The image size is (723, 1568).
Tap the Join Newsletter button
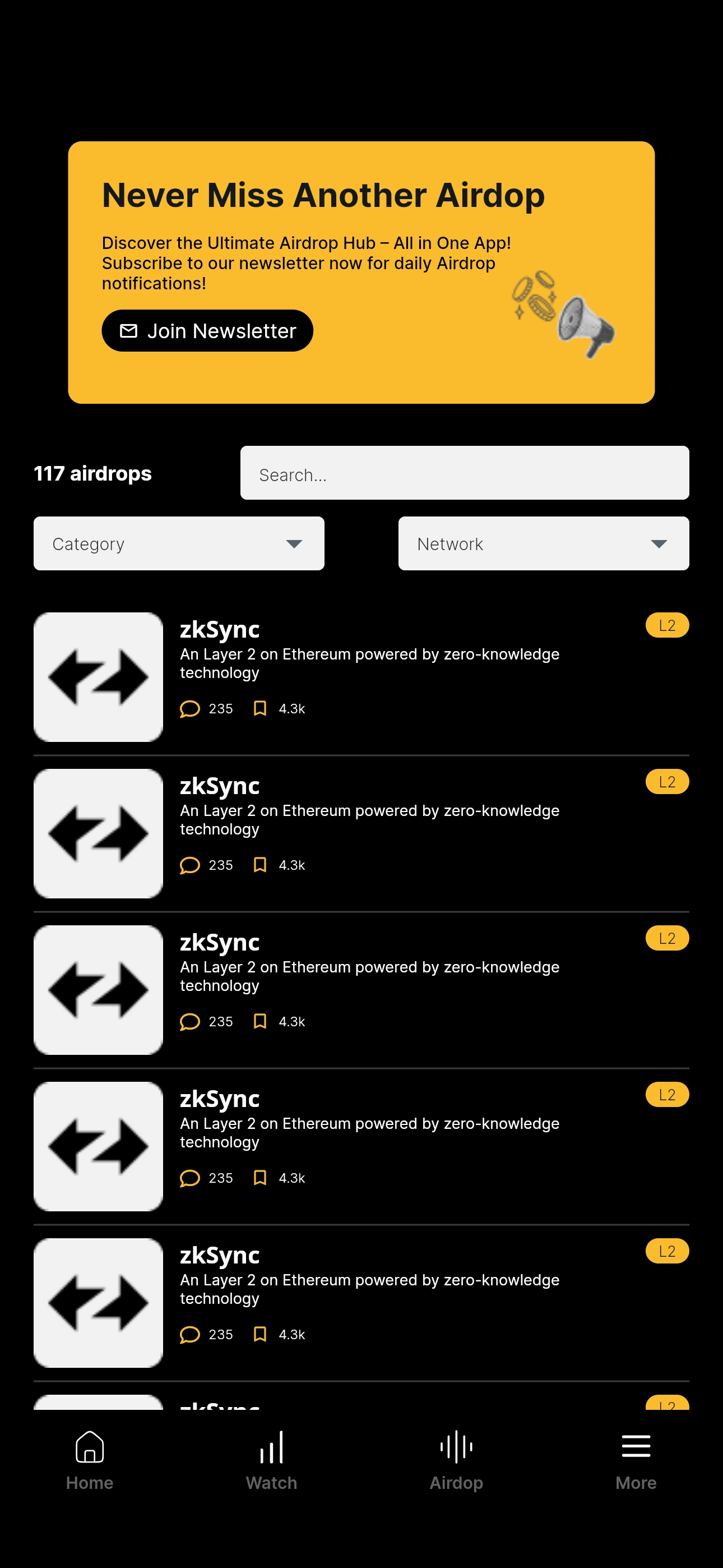pos(207,330)
